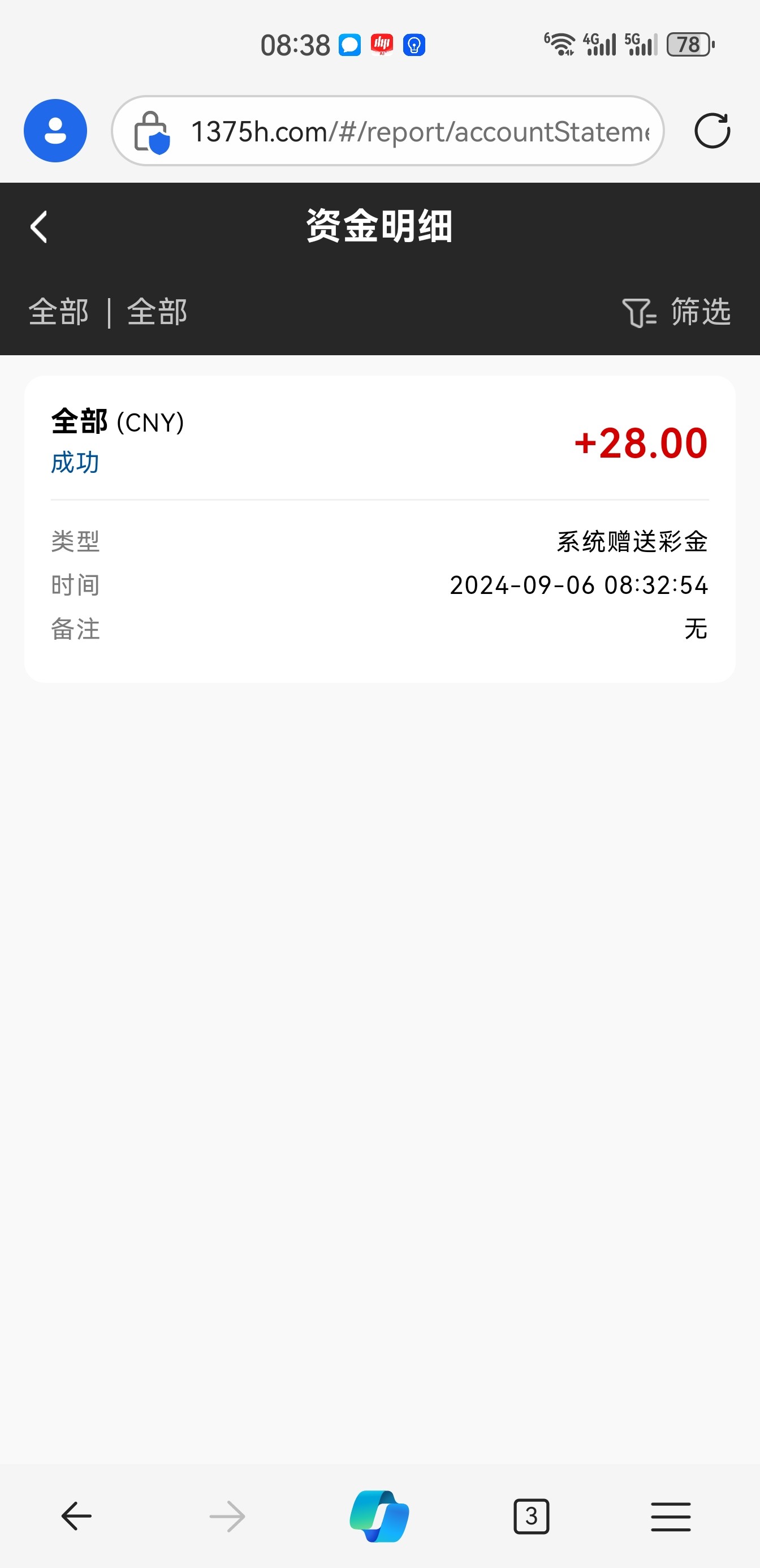
Task: Navigate back in the browser toolbar
Action: (77, 1515)
